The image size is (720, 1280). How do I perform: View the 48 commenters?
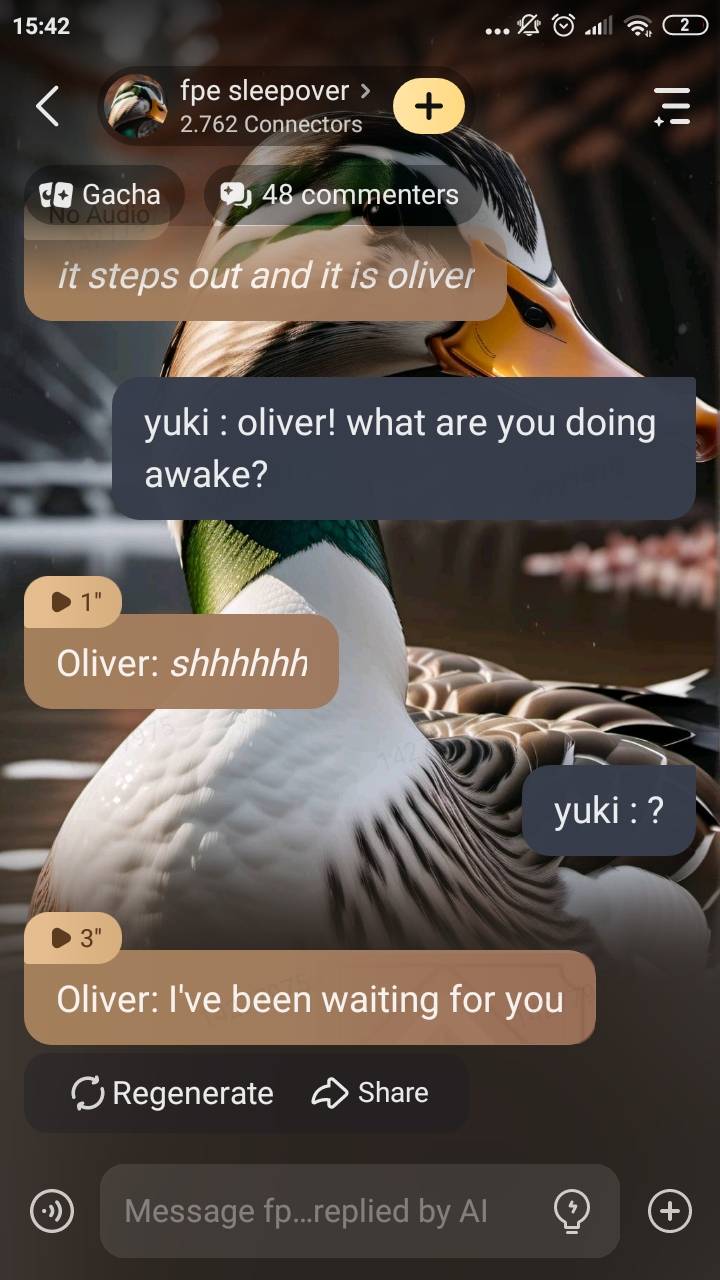point(340,194)
